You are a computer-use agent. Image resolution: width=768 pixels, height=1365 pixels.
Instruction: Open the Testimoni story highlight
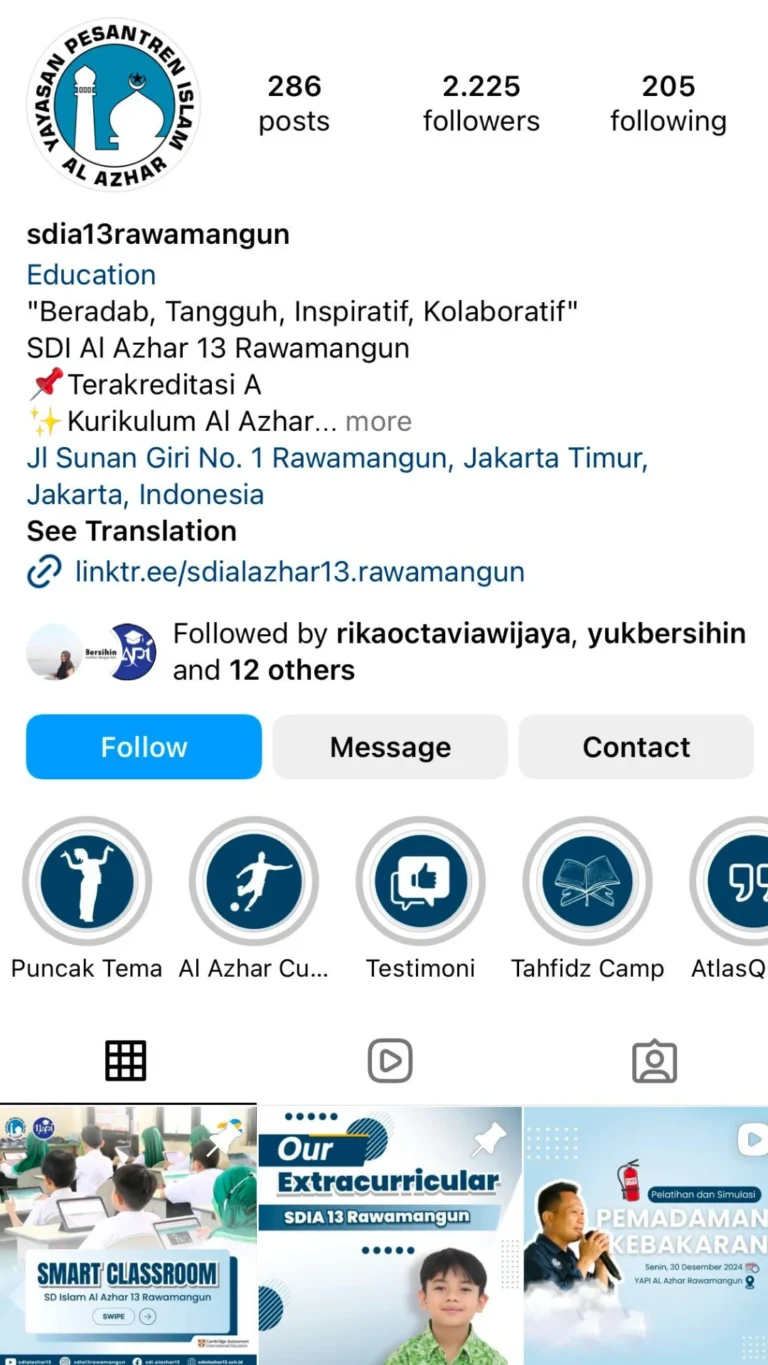click(421, 882)
